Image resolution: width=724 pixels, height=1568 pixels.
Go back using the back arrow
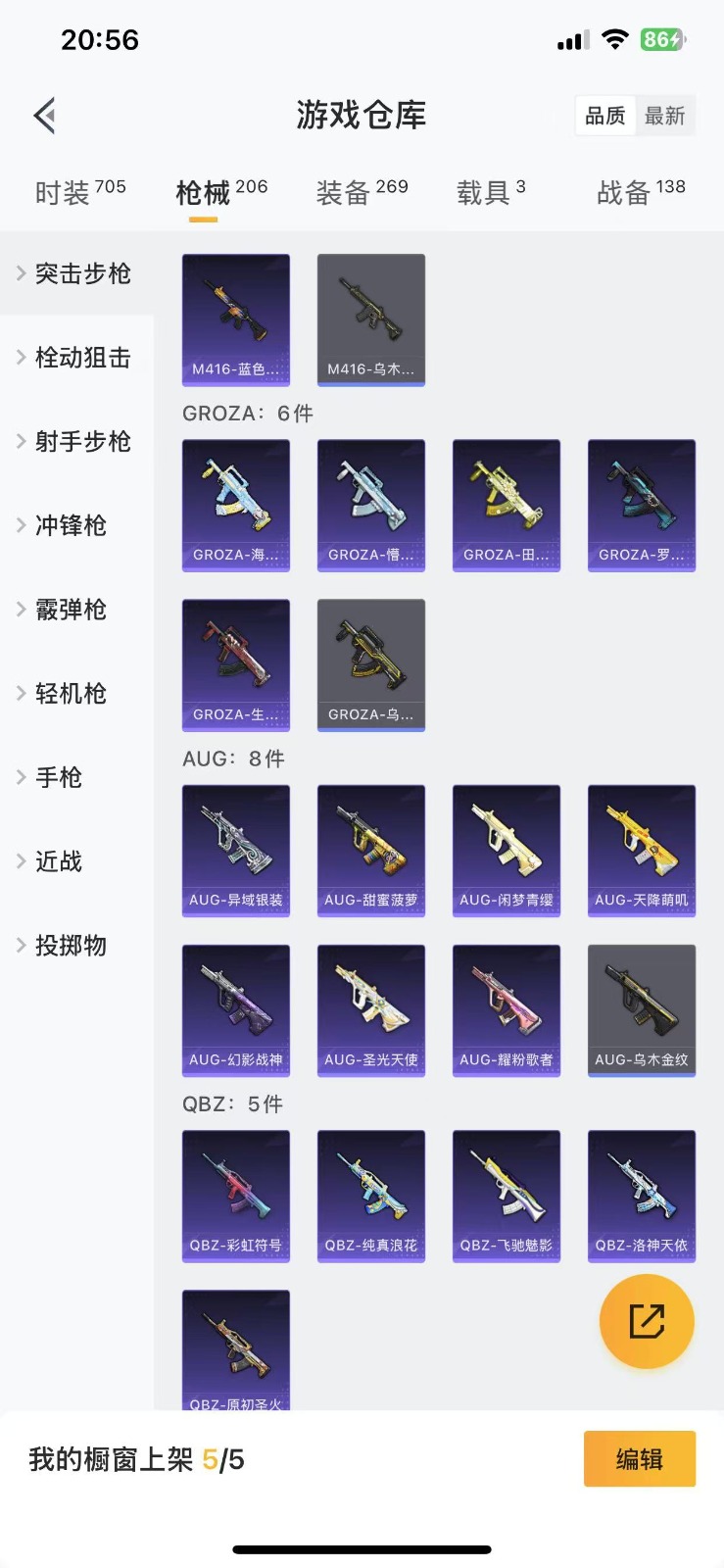pos(44,116)
